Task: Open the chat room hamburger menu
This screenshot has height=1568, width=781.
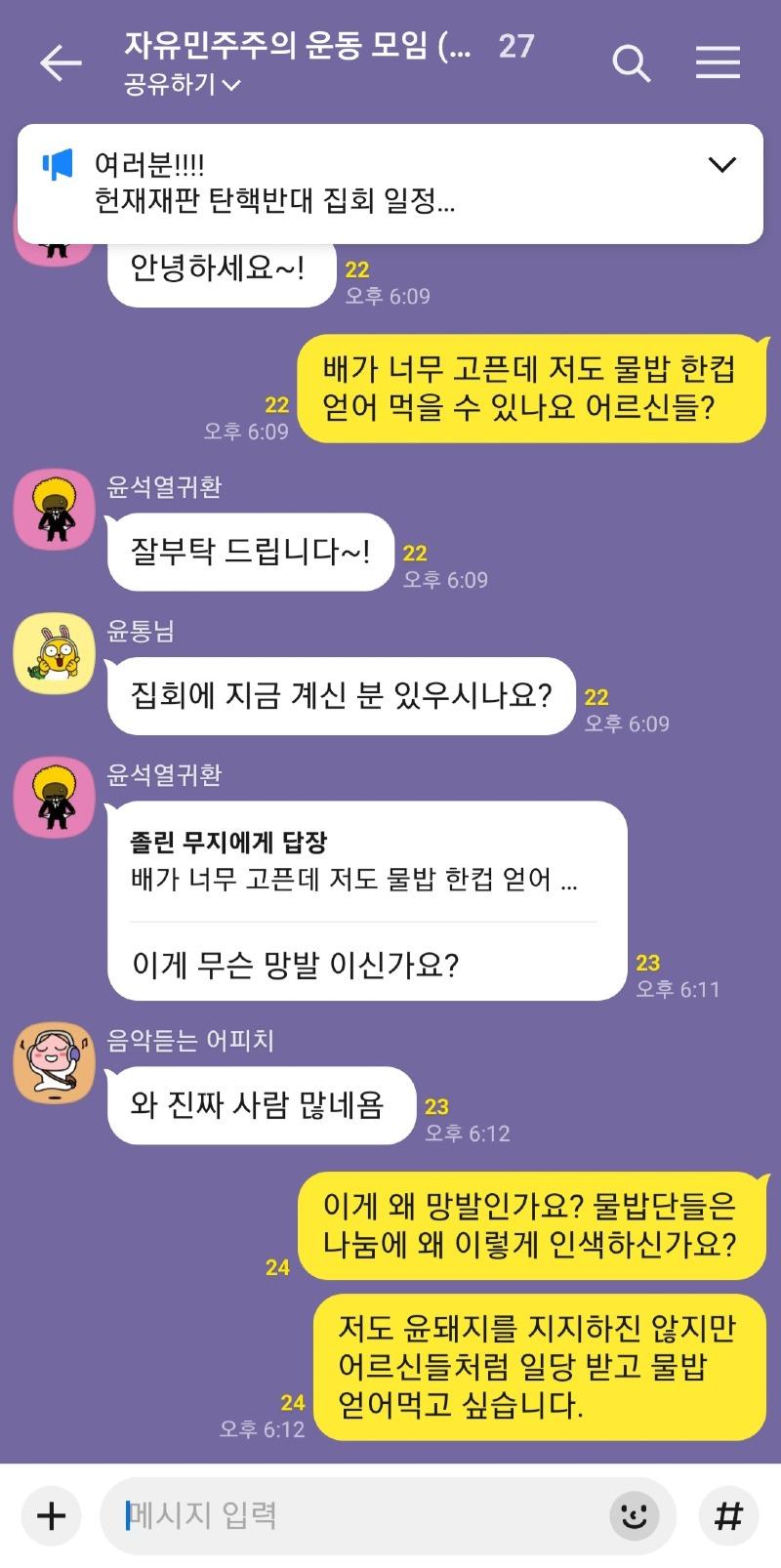Action: [x=718, y=62]
